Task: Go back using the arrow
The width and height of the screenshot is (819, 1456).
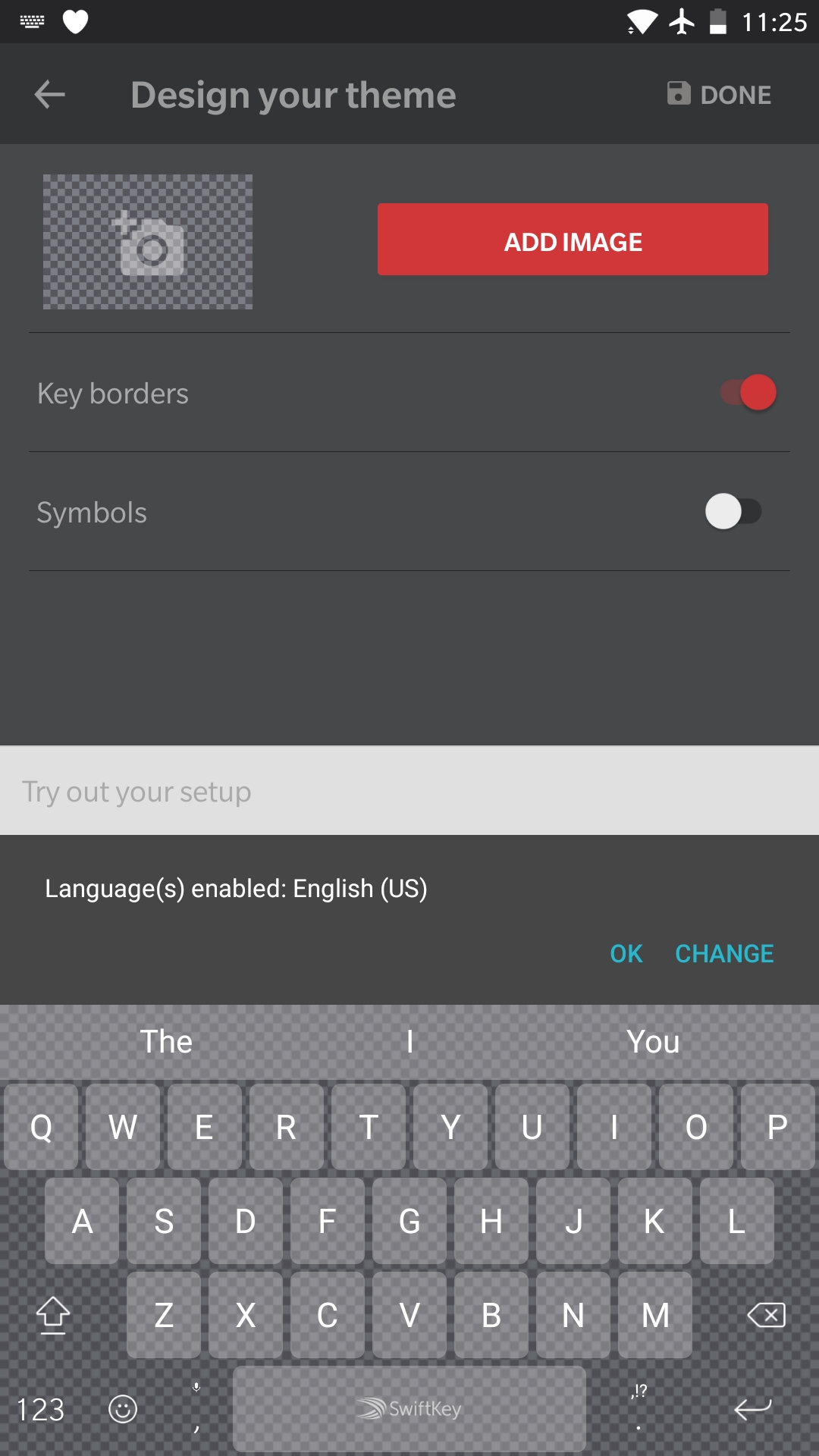Action: (50, 95)
